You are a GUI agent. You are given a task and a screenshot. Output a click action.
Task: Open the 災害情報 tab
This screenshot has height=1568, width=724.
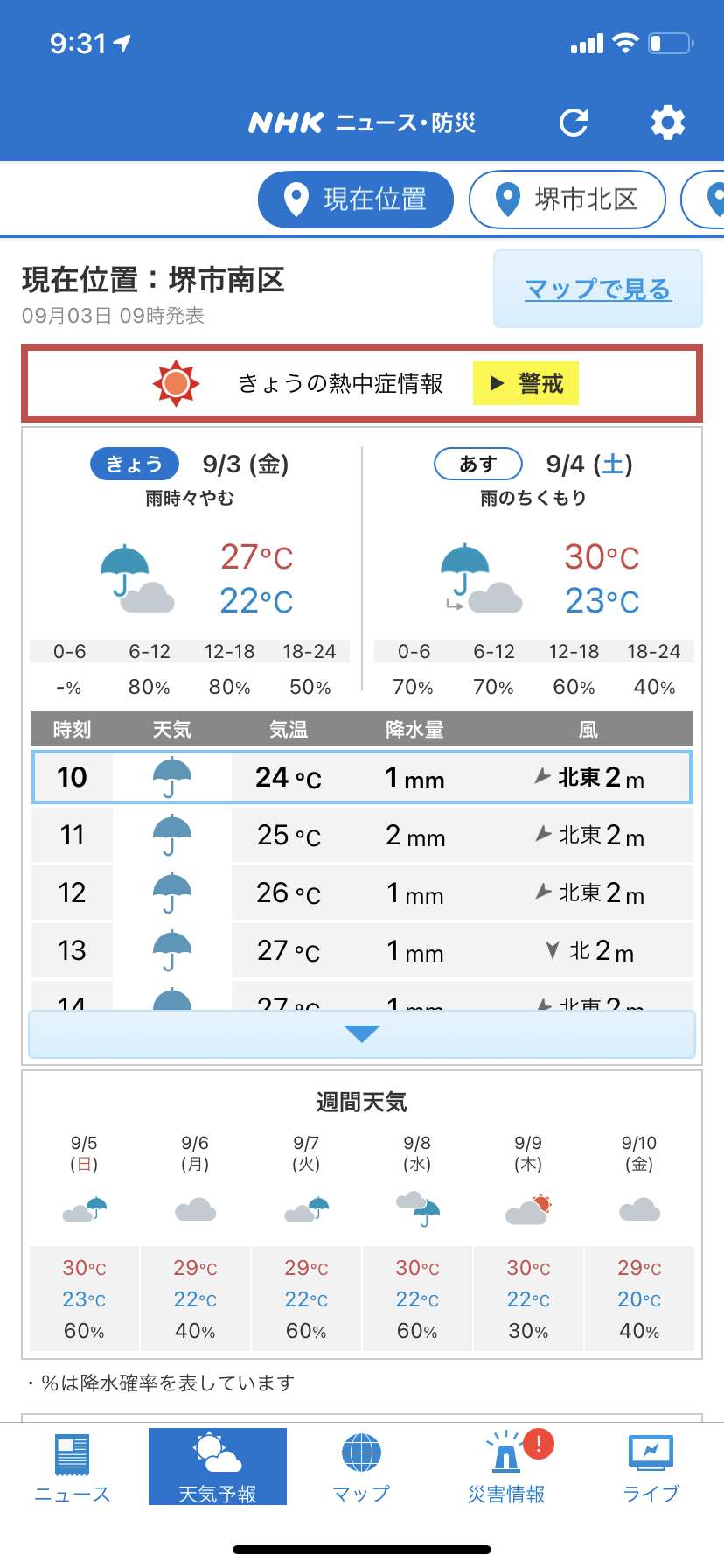506,1469
